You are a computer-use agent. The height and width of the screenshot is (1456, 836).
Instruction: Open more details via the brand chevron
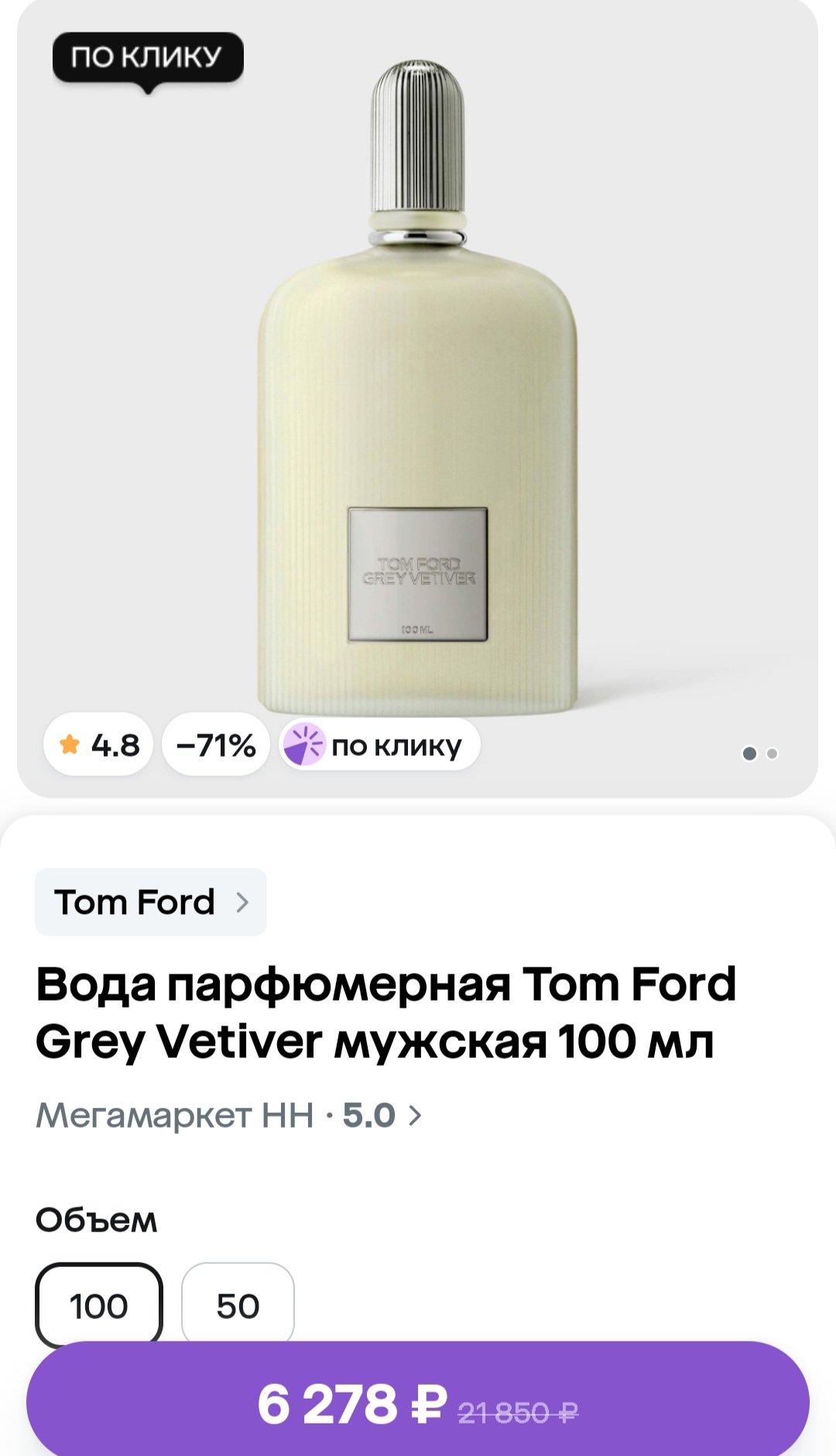coord(242,901)
